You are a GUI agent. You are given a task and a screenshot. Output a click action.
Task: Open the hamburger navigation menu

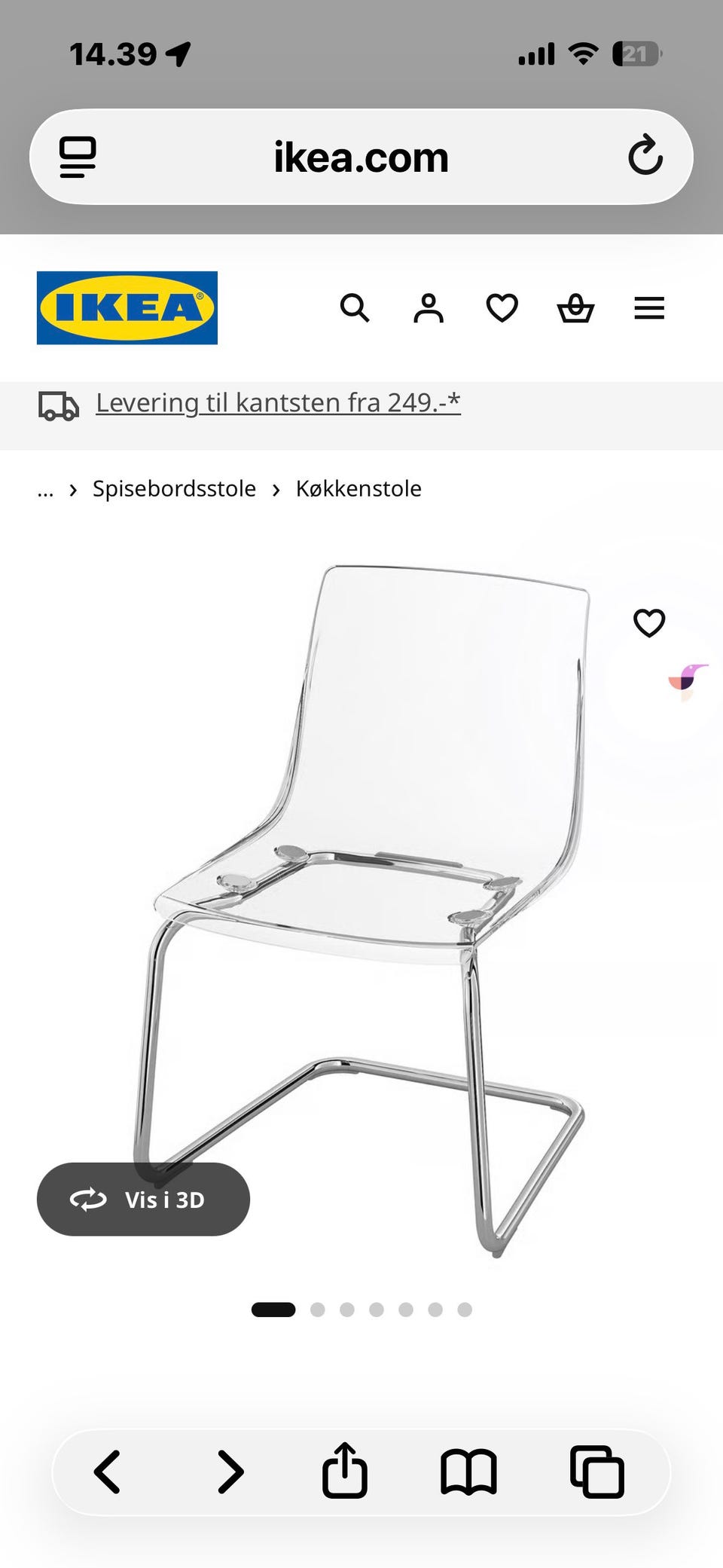[649, 307]
